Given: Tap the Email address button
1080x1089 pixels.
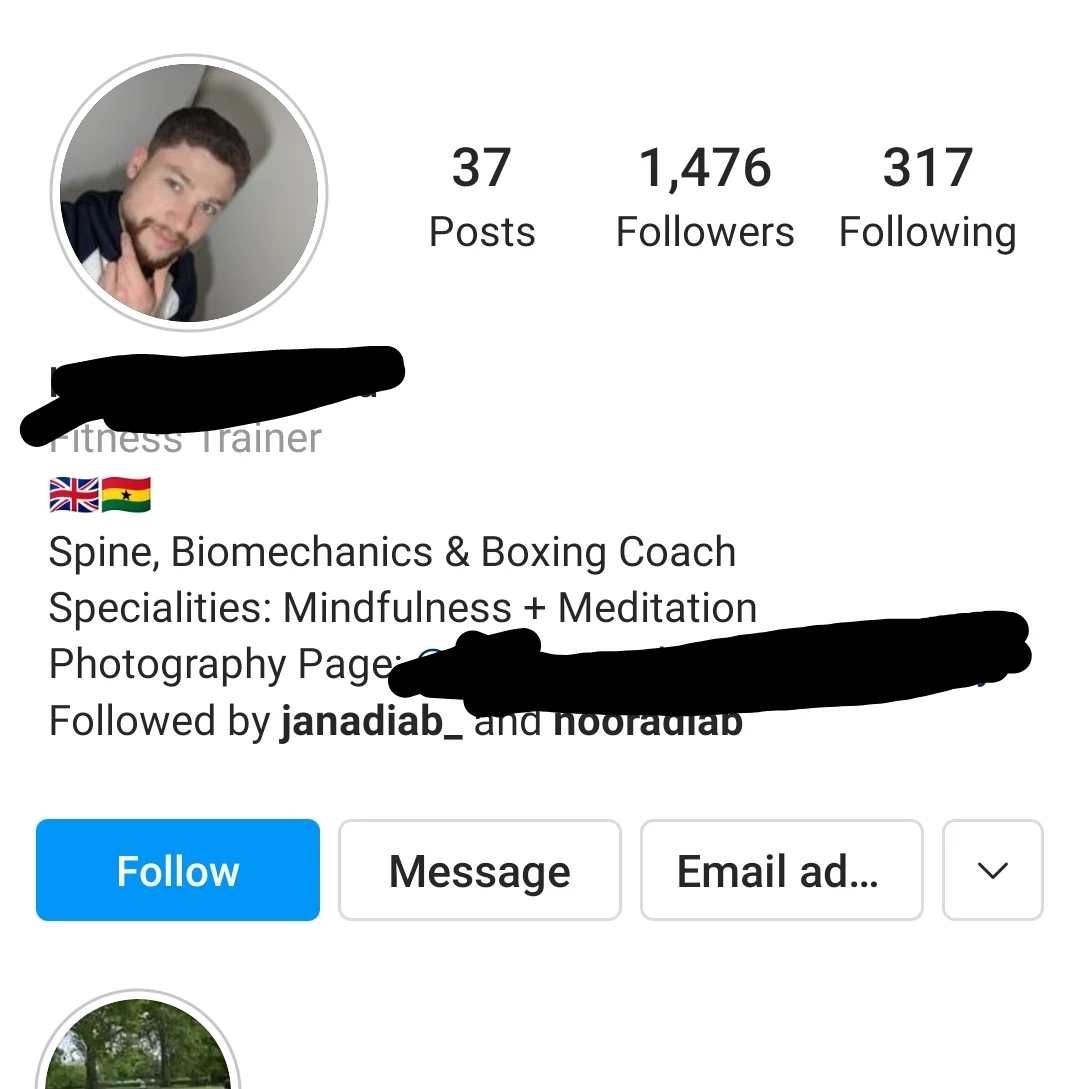Looking at the screenshot, I should 781,870.
